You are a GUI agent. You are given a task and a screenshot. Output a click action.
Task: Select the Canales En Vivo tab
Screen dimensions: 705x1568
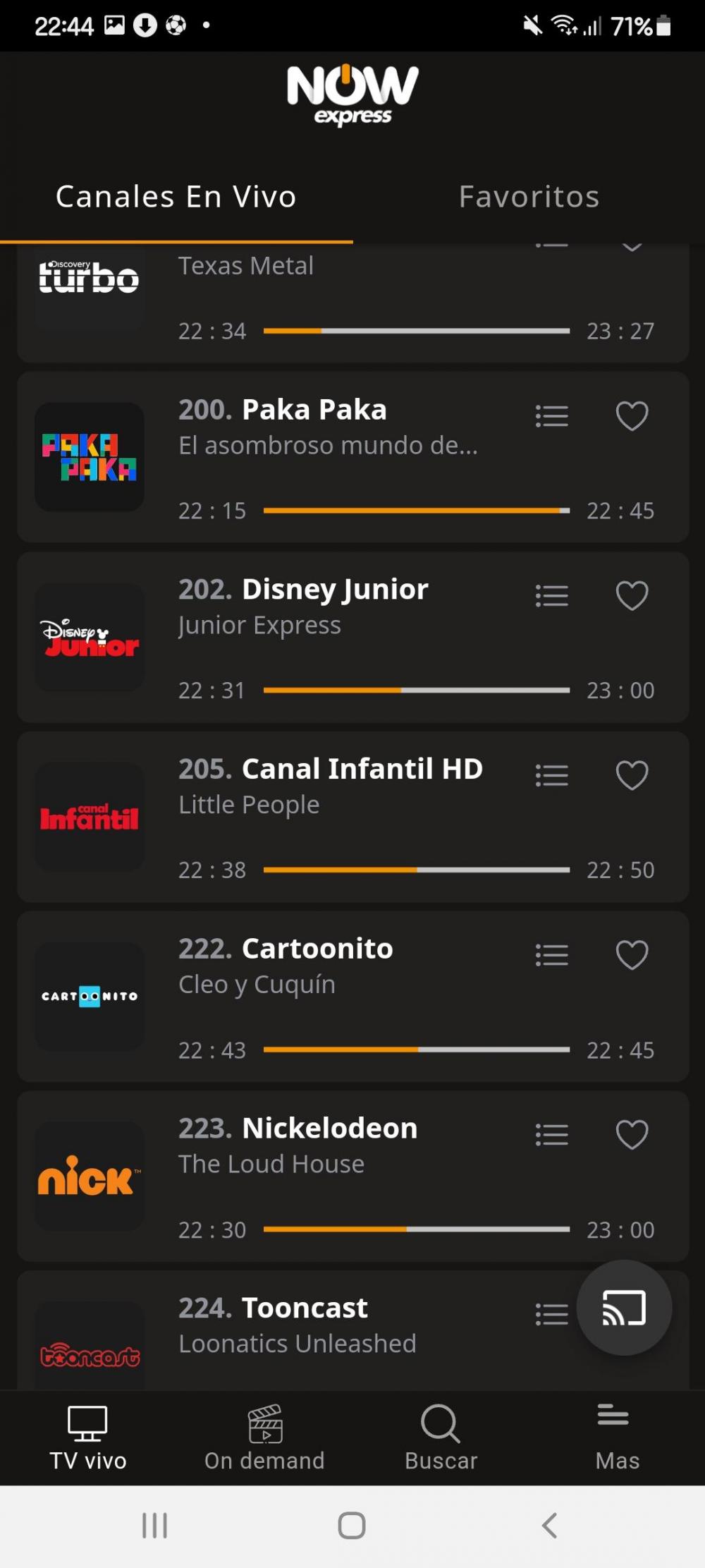(176, 197)
